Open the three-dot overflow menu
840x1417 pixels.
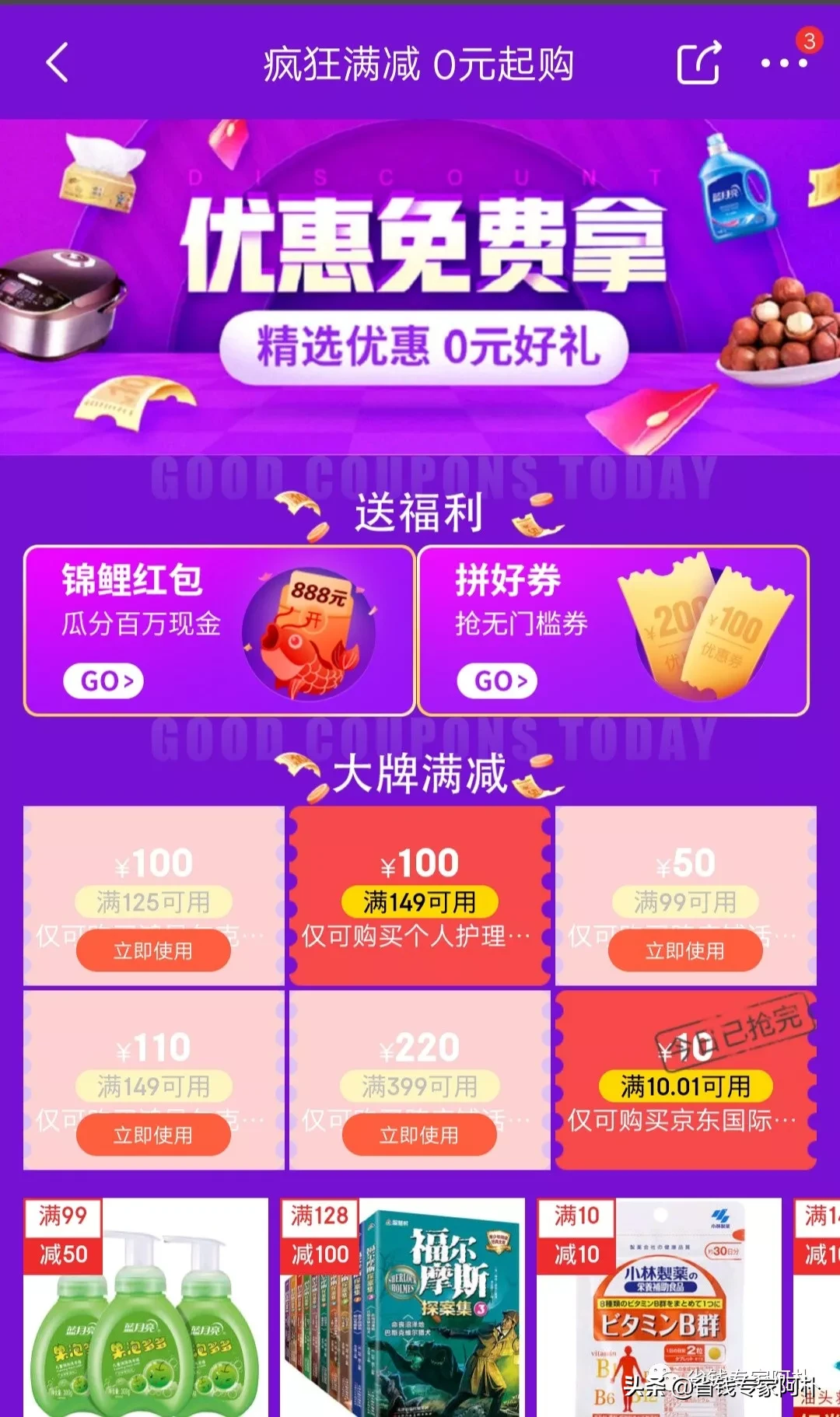pyautogui.click(x=783, y=64)
